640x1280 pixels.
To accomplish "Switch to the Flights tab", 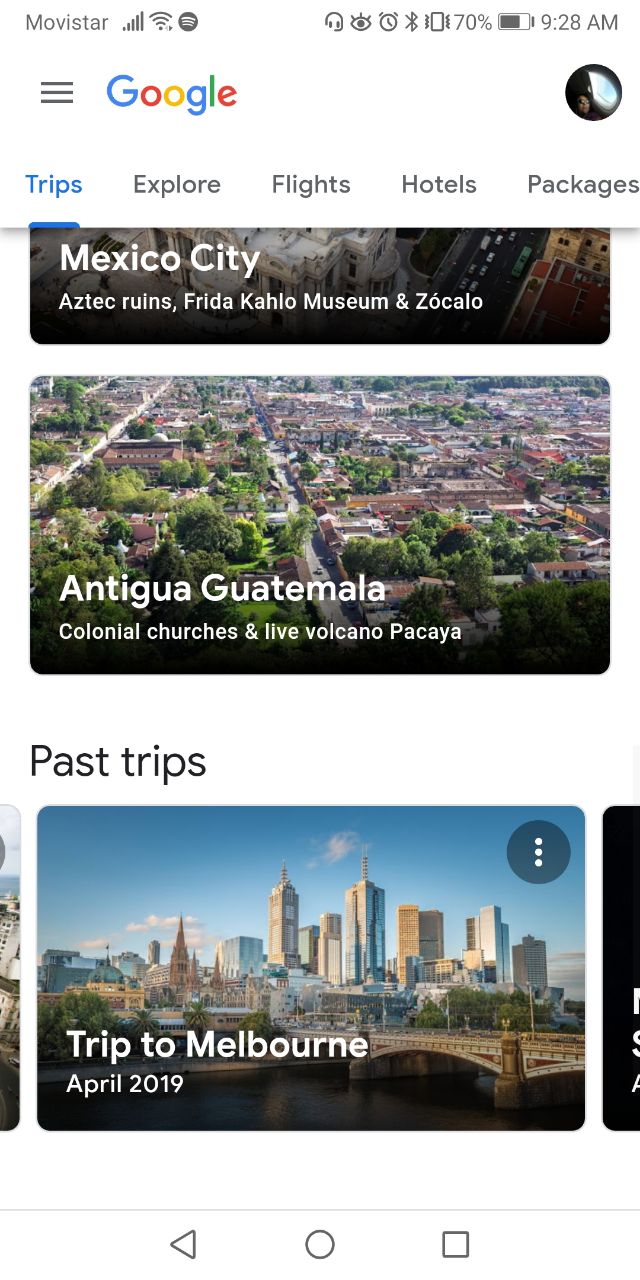I will coord(311,185).
